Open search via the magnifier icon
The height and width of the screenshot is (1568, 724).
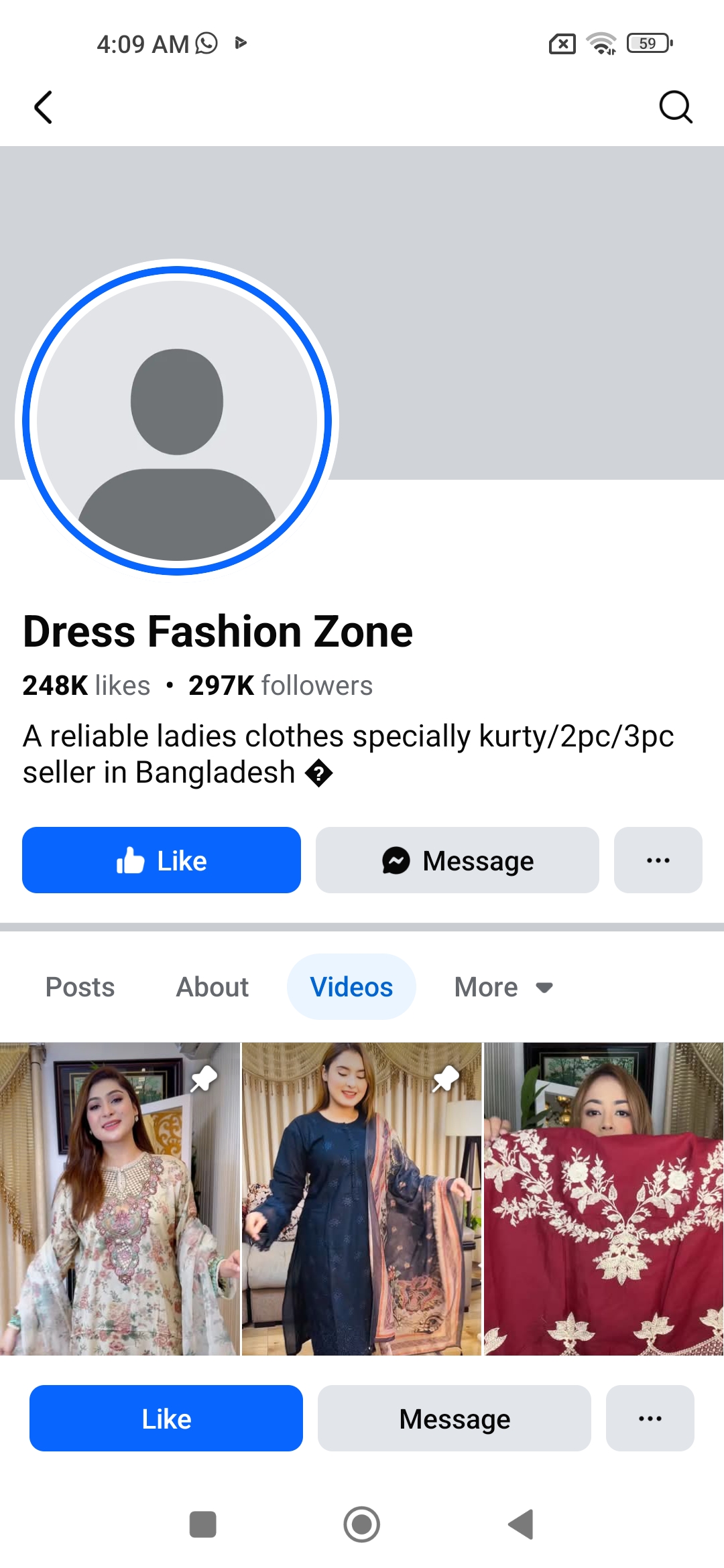[x=675, y=107]
